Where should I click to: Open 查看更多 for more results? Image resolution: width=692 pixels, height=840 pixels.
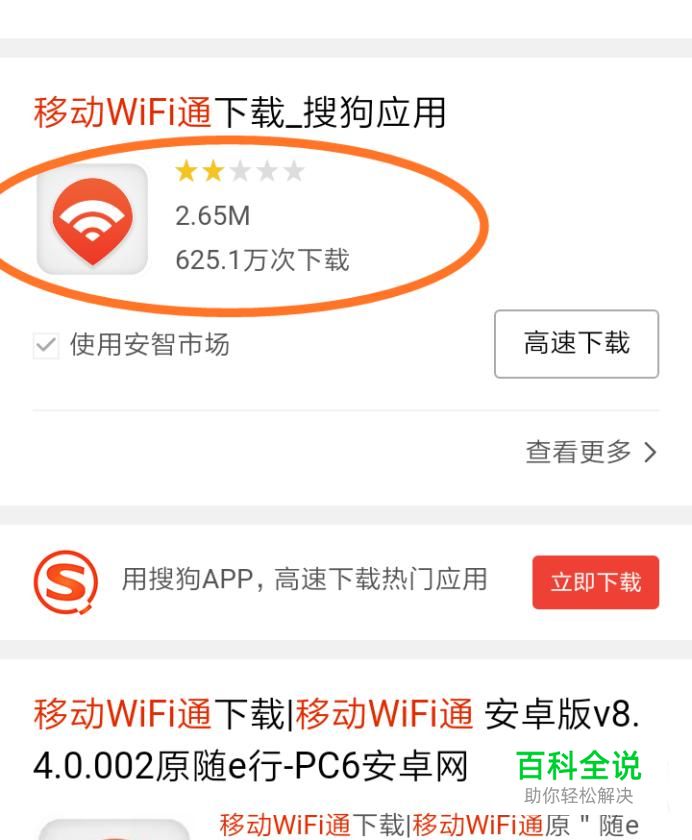[x=591, y=452]
